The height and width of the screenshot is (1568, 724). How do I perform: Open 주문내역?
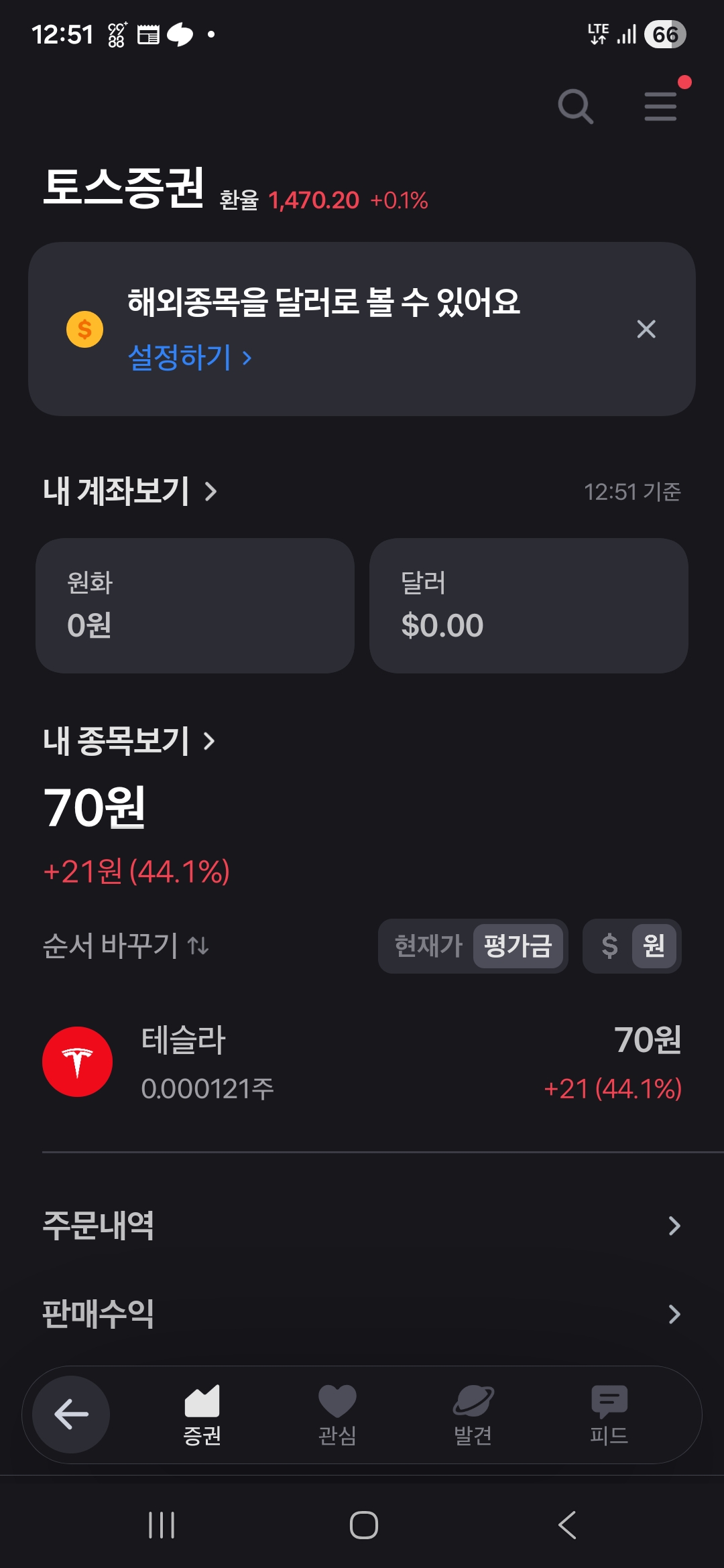[x=362, y=1226]
